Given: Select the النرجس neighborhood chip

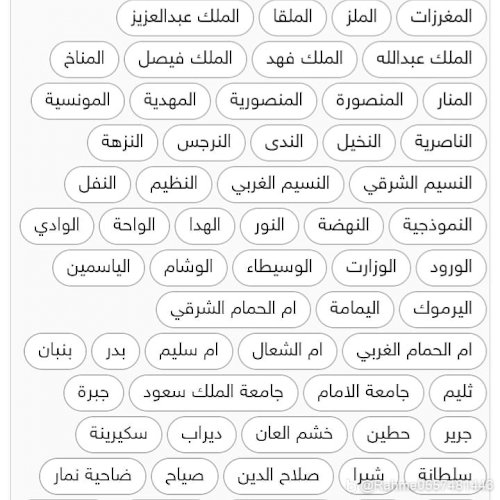Looking at the screenshot, I should 204,143.
